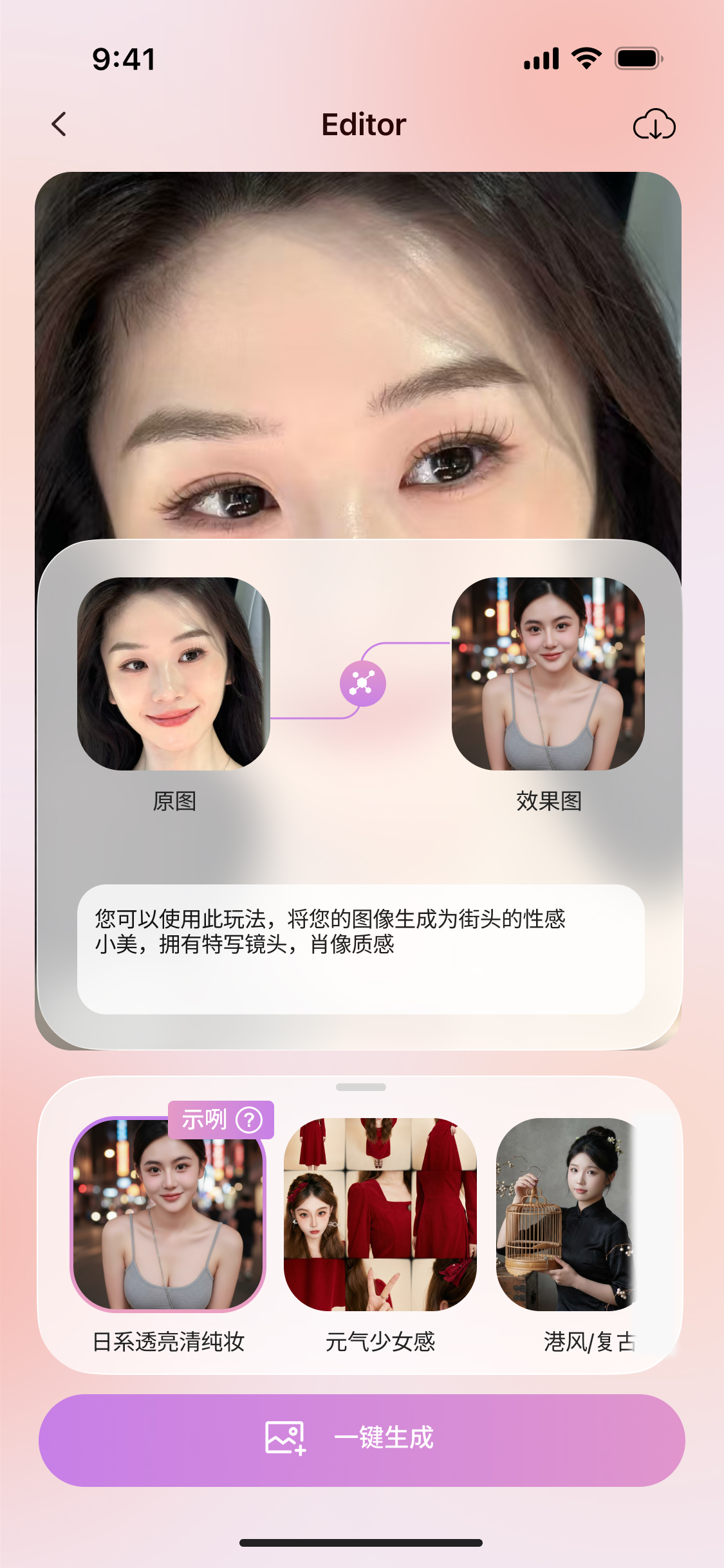Open the 示例 help question mark
724x1568 pixels.
249,1120
